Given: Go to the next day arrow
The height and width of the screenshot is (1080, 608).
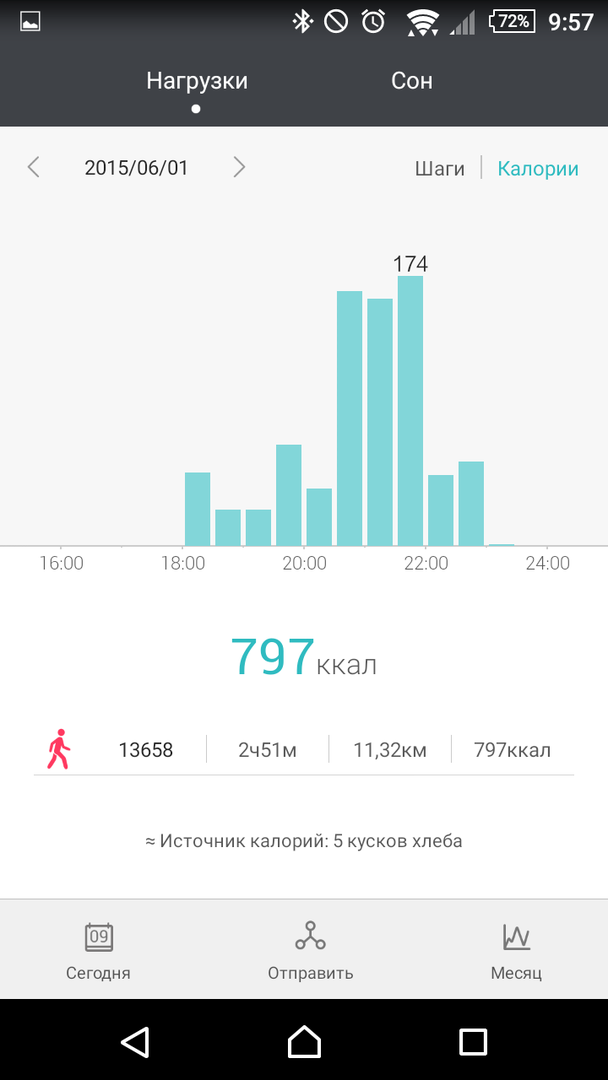Looking at the screenshot, I should pyautogui.click(x=239, y=168).
